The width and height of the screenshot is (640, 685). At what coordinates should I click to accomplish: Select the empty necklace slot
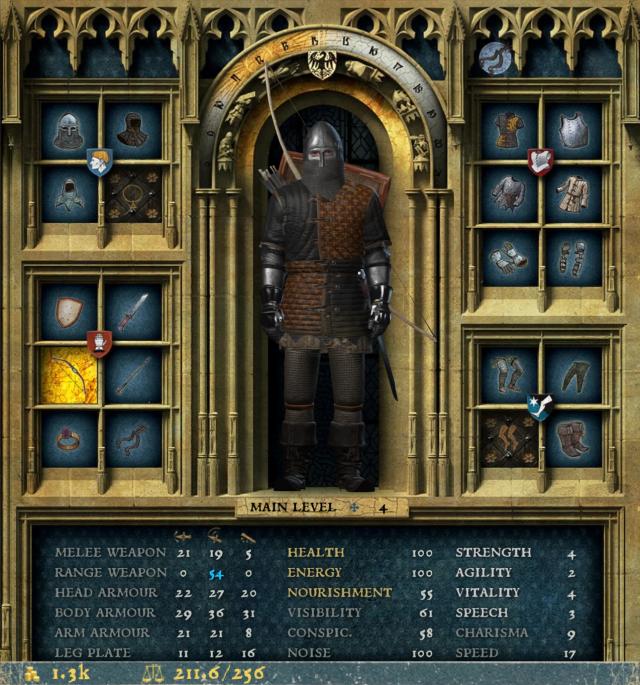[x=132, y=194]
